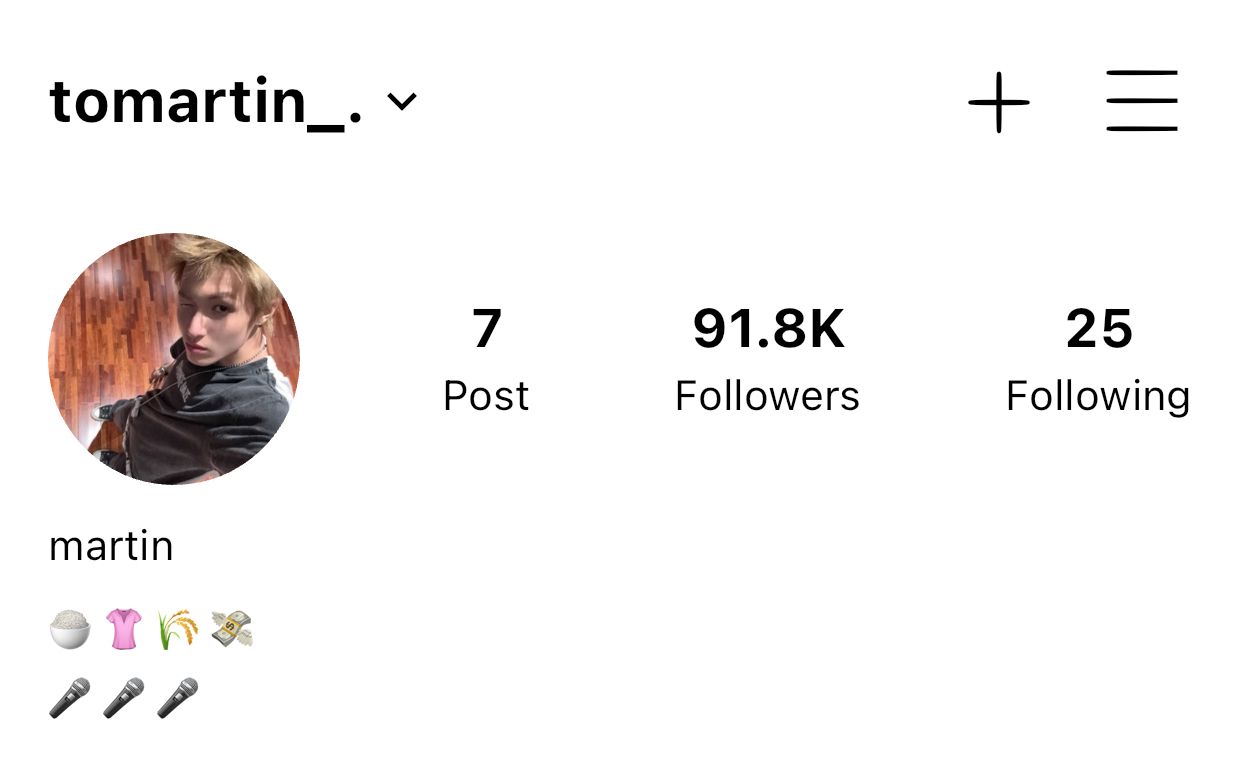Open the account switcher next to tomartin_.

click(402, 101)
